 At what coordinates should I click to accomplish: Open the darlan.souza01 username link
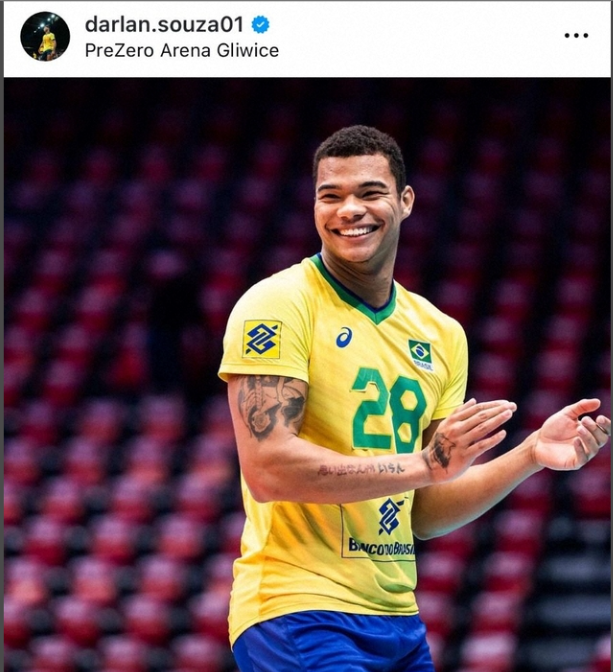164,24
